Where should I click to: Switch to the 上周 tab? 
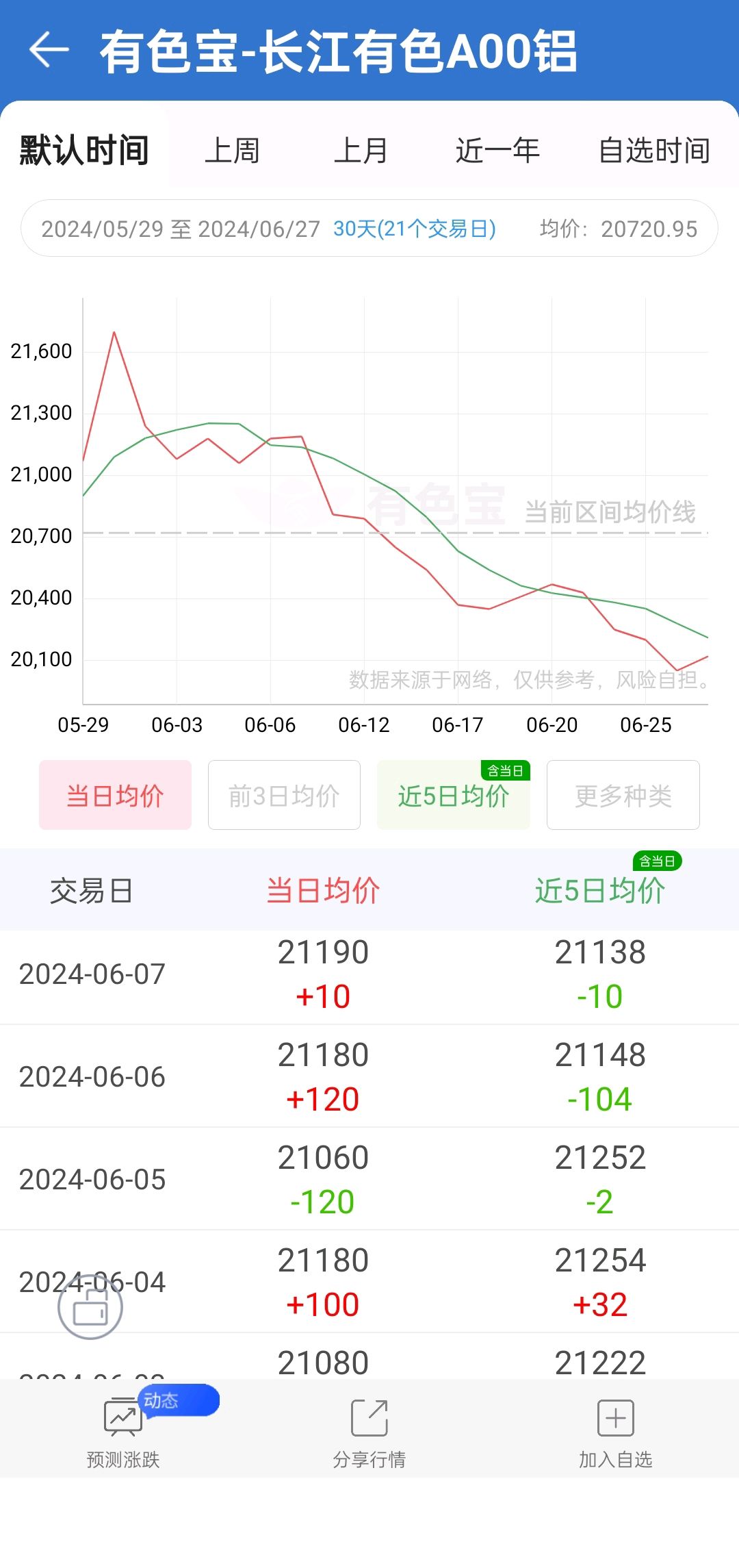[x=233, y=151]
